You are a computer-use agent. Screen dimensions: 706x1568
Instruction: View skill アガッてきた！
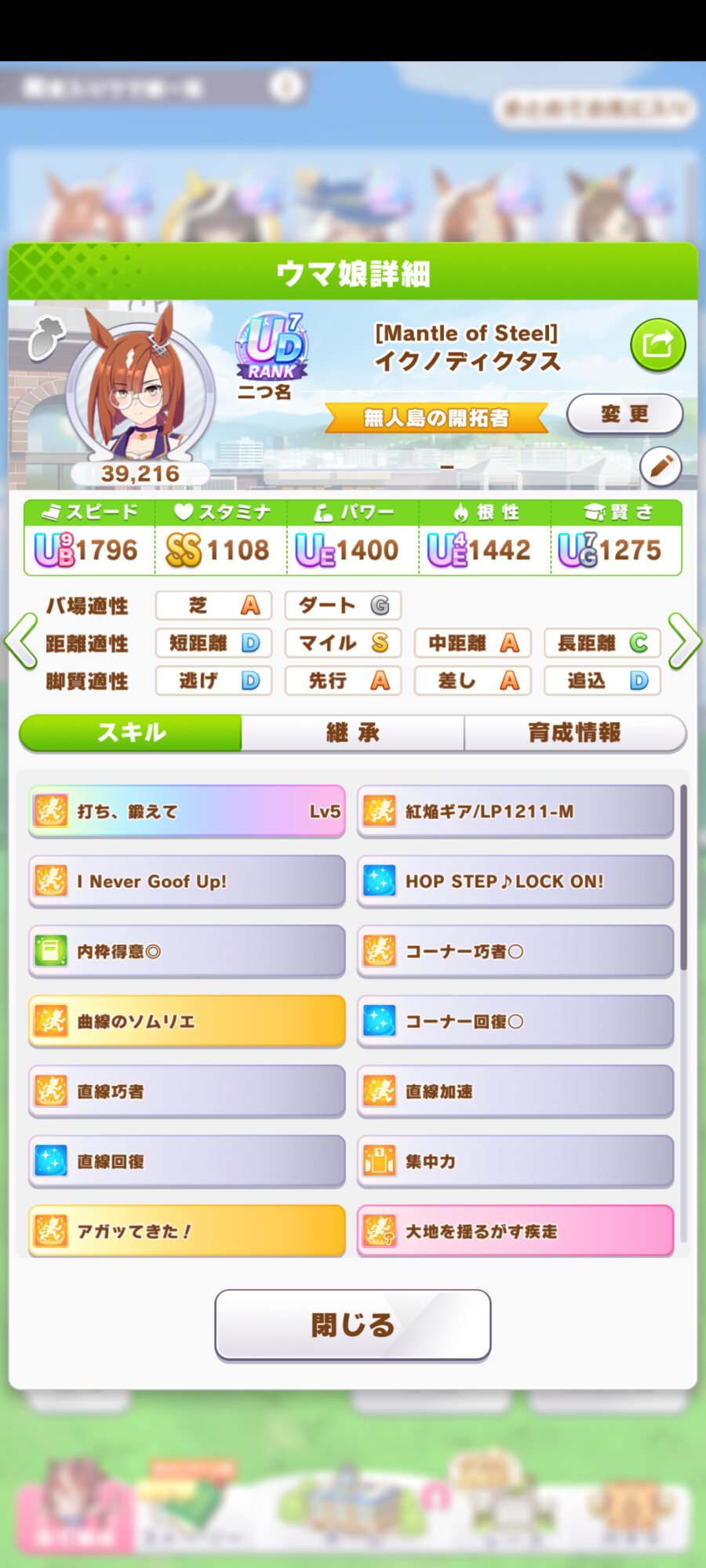[x=187, y=1231]
